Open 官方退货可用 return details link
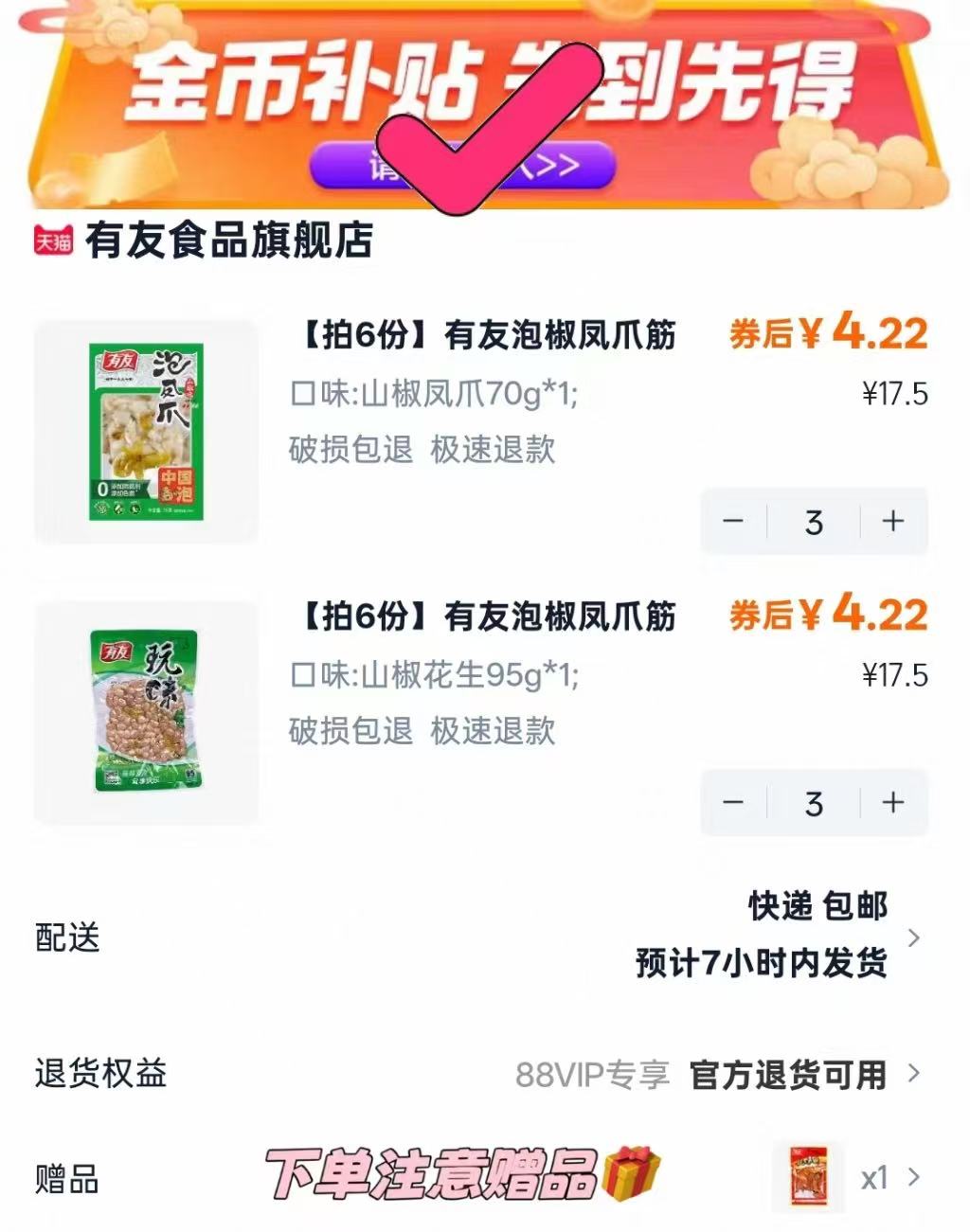Screen dimensions: 970x1232 788,1075
